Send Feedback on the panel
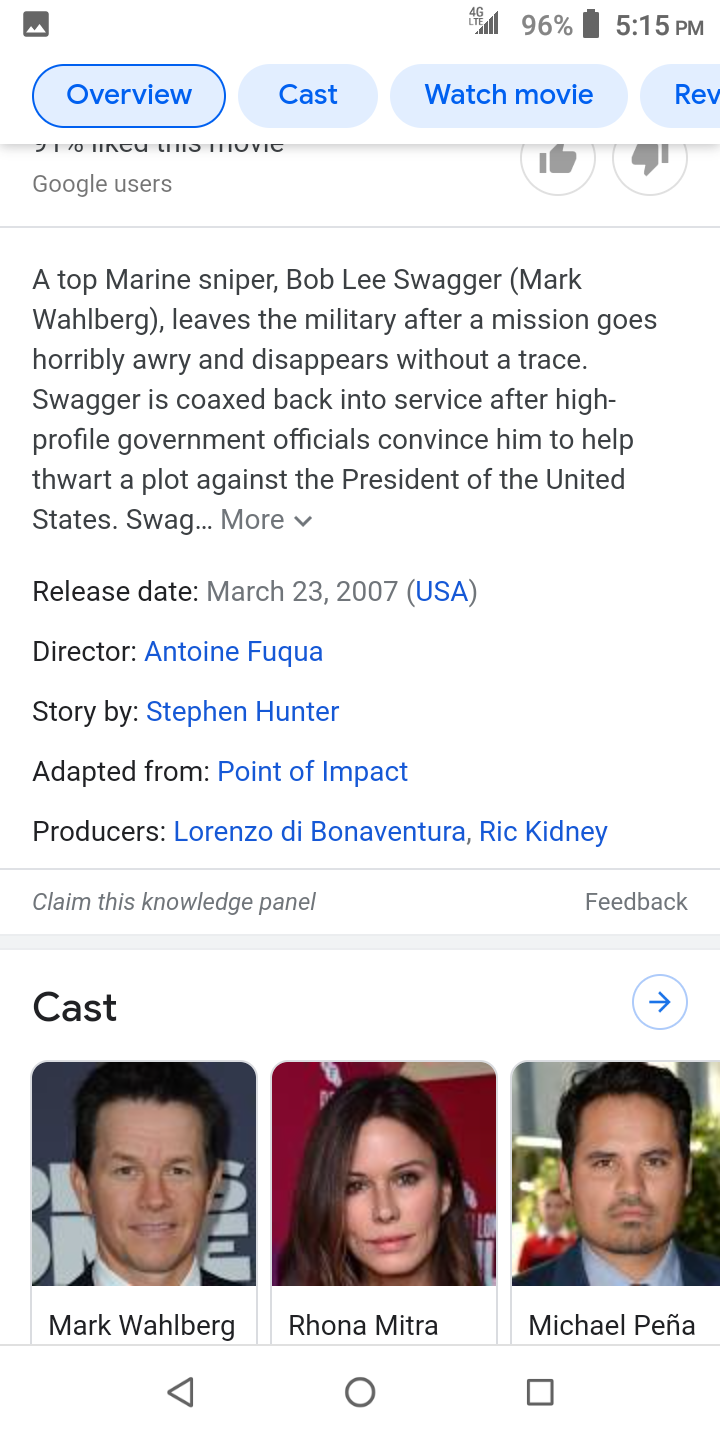The height and width of the screenshot is (1440, 720). 636,902
